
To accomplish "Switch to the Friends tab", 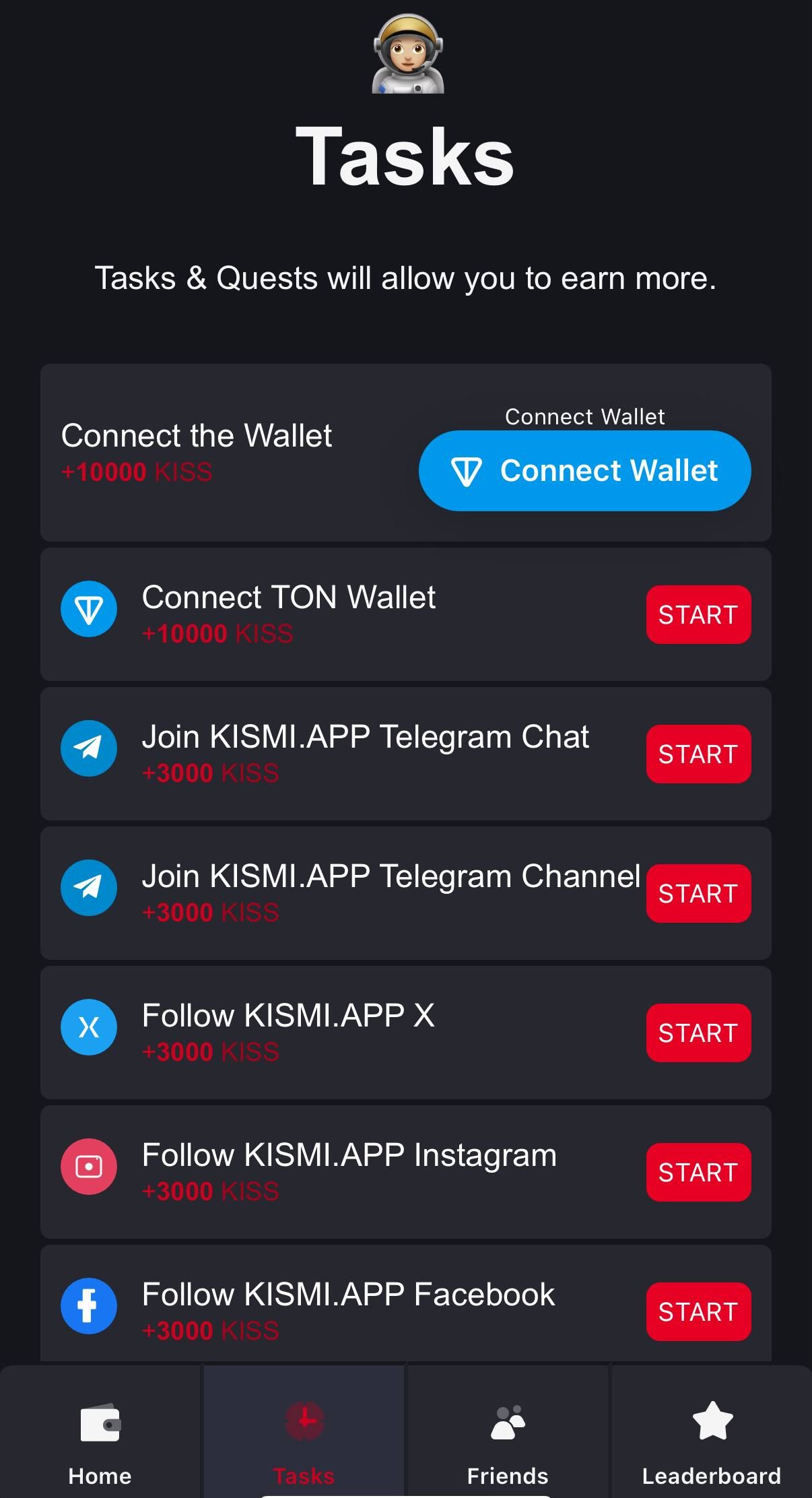I will [x=507, y=1441].
